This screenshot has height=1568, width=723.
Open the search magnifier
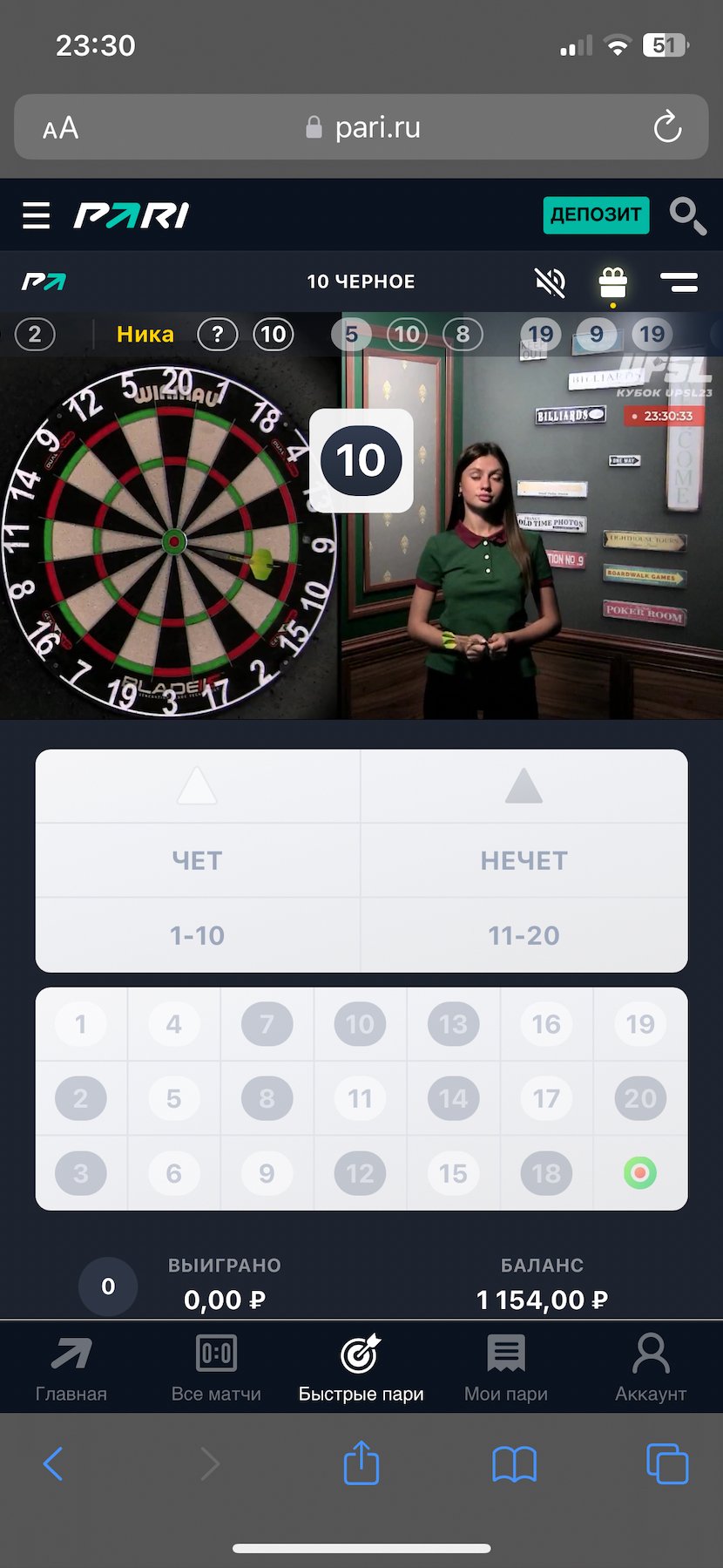point(686,215)
